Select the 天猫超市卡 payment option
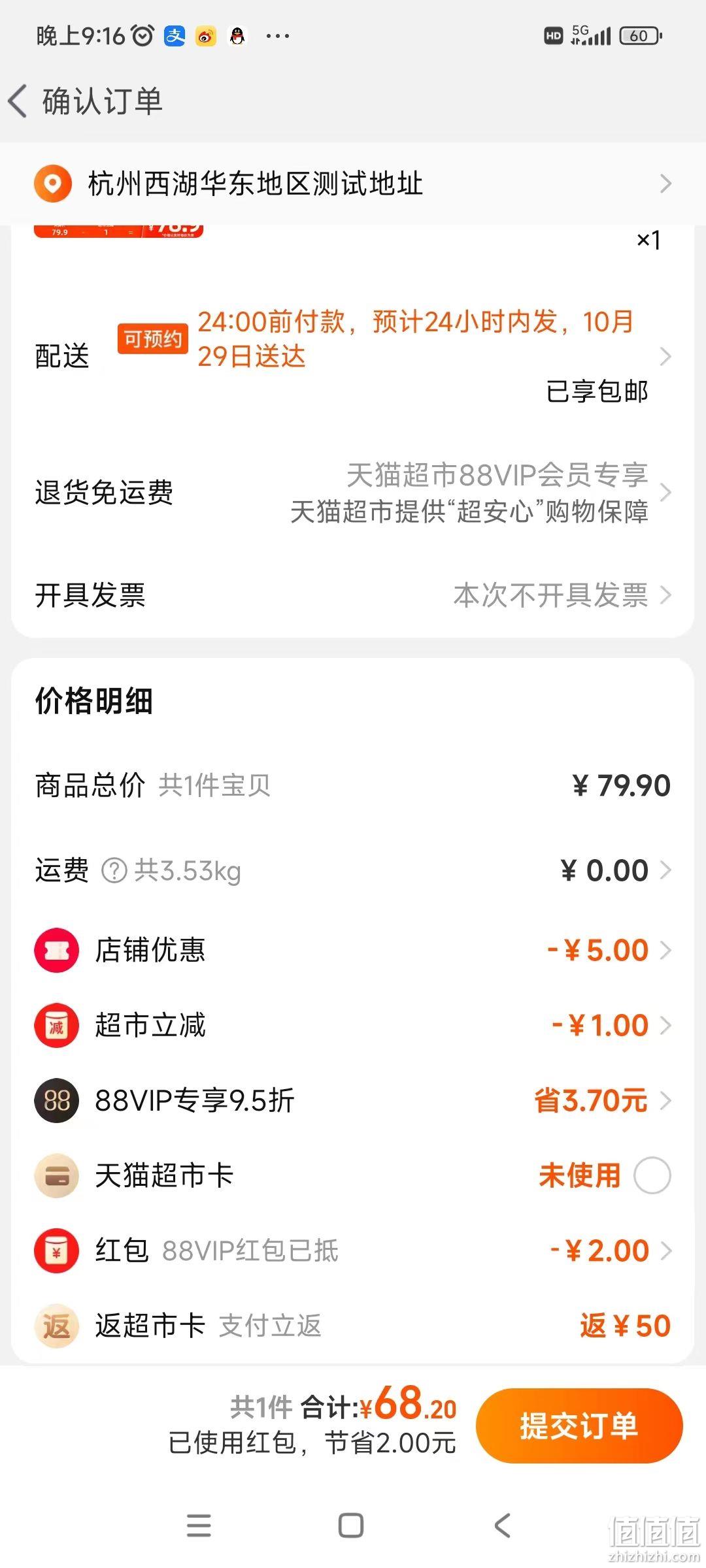The image size is (706, 1568). click(x=652, y=1175)
